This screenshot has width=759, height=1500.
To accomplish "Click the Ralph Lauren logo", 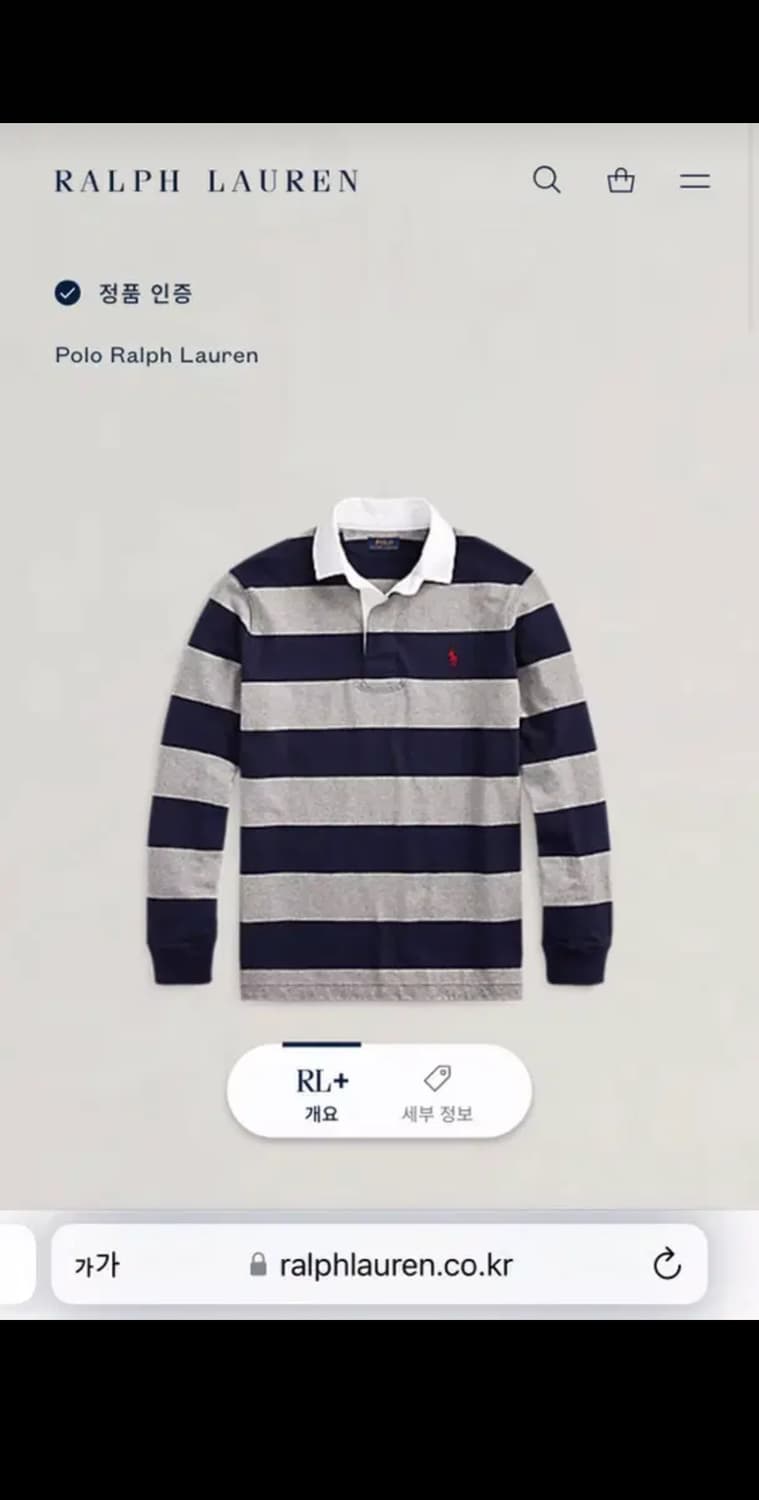I will (x=205, y=180).
